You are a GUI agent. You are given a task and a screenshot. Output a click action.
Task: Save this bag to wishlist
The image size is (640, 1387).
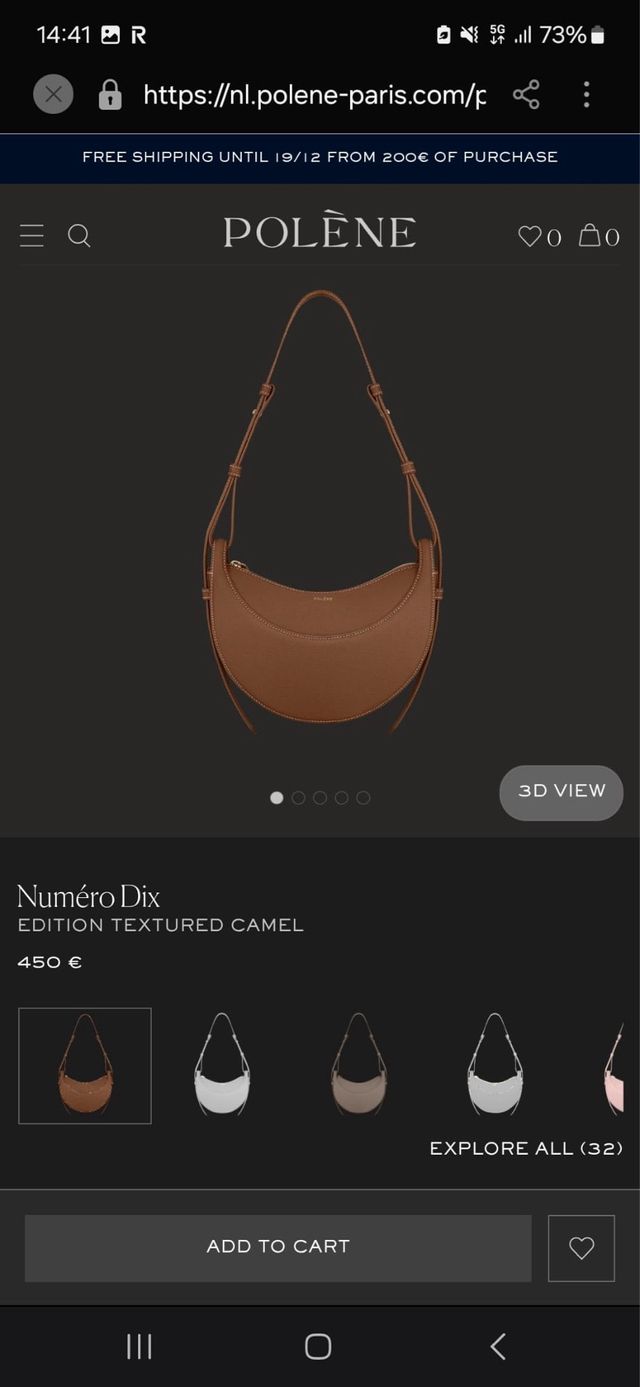(581, 1247)
